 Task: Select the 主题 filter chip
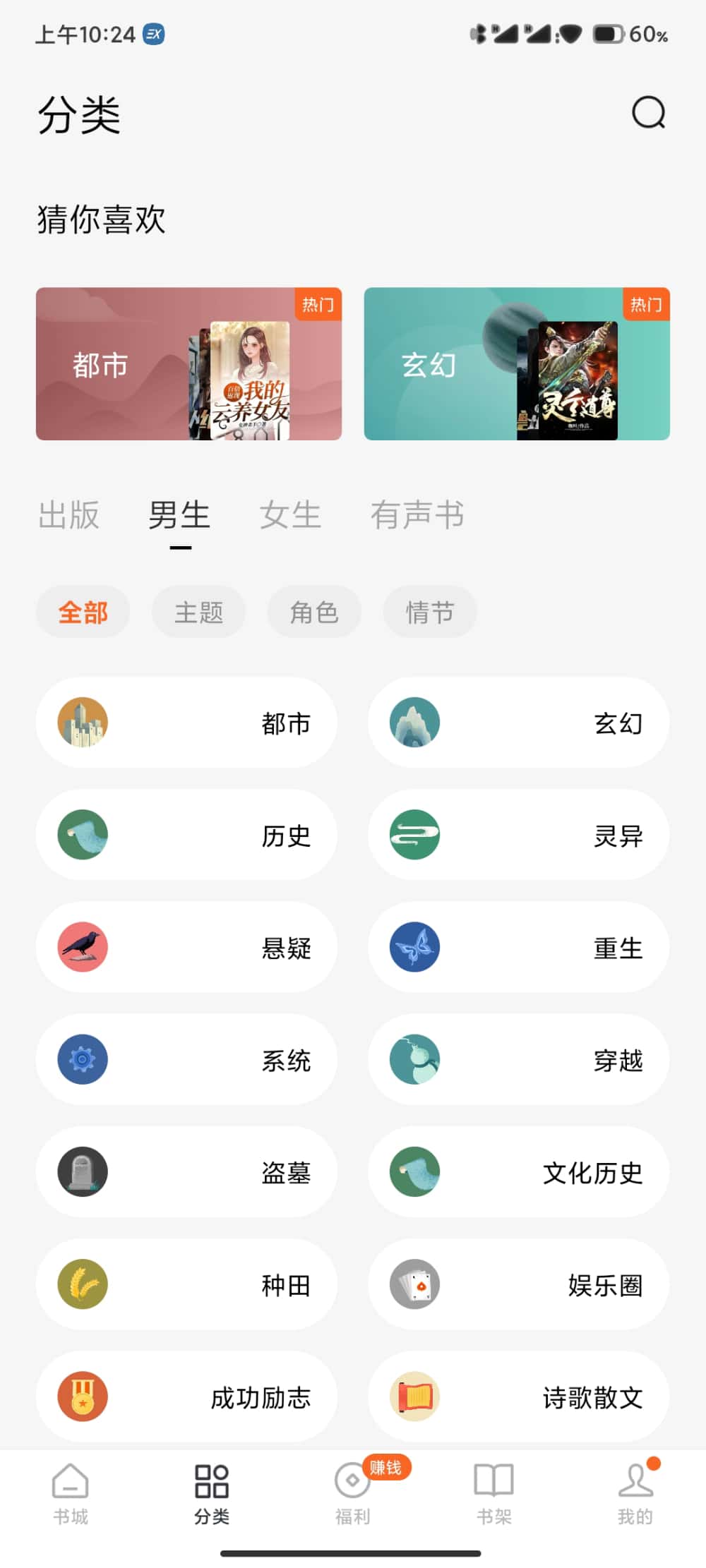pos(198,612)
